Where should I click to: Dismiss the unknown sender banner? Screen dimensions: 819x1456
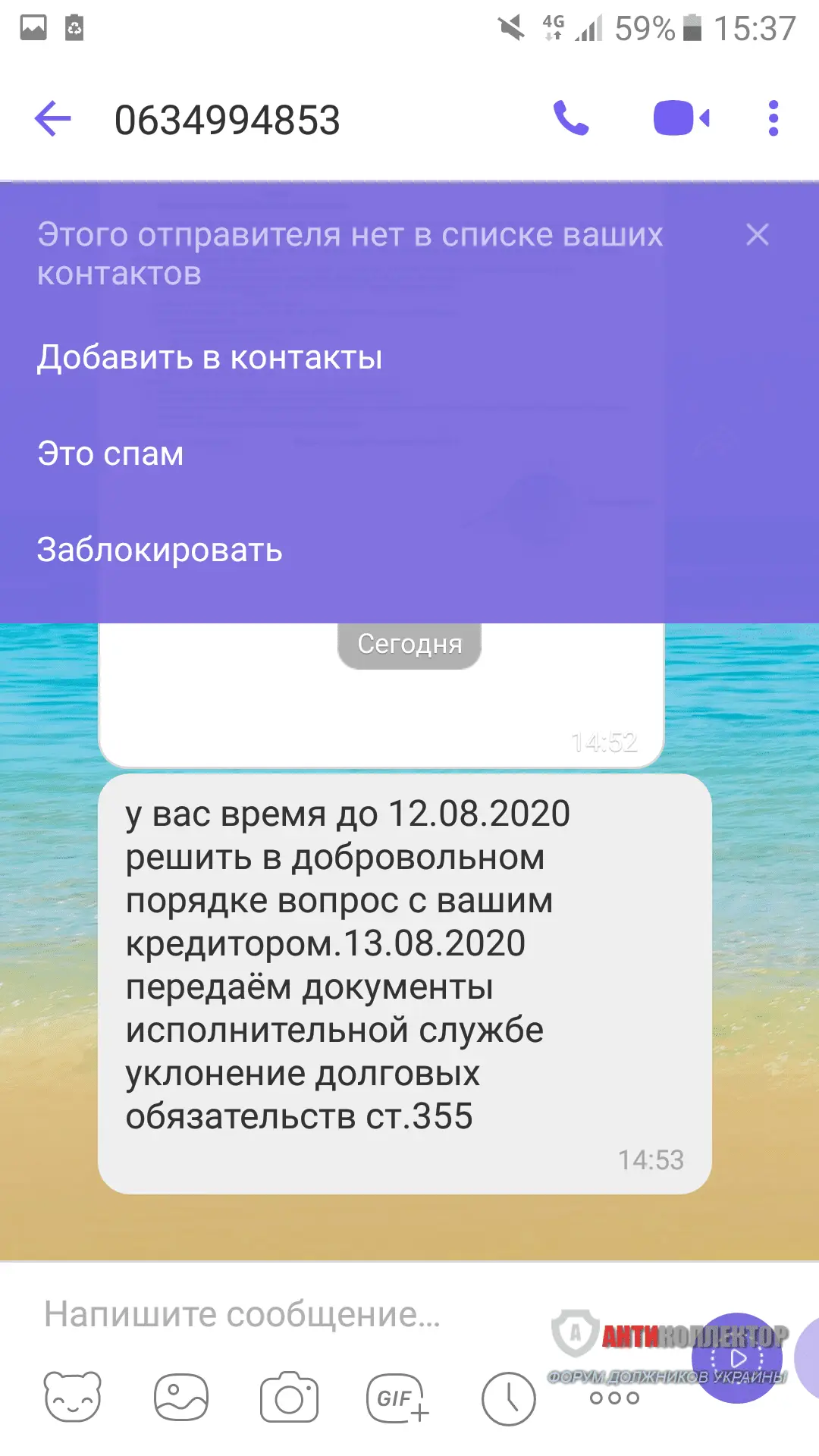pyautogui.click(x=757, y=235)
